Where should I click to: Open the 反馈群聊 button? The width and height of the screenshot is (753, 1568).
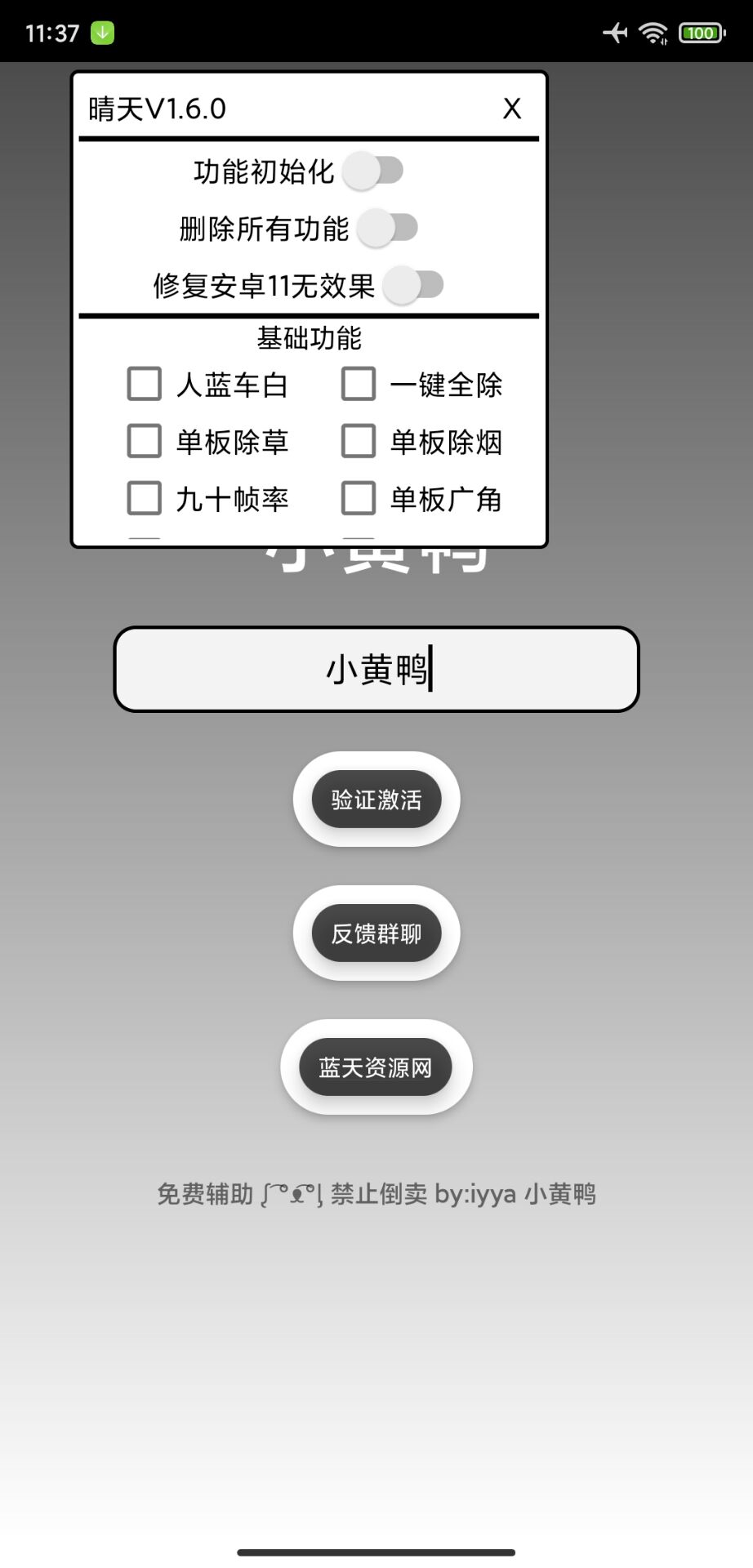coord(376,933)
